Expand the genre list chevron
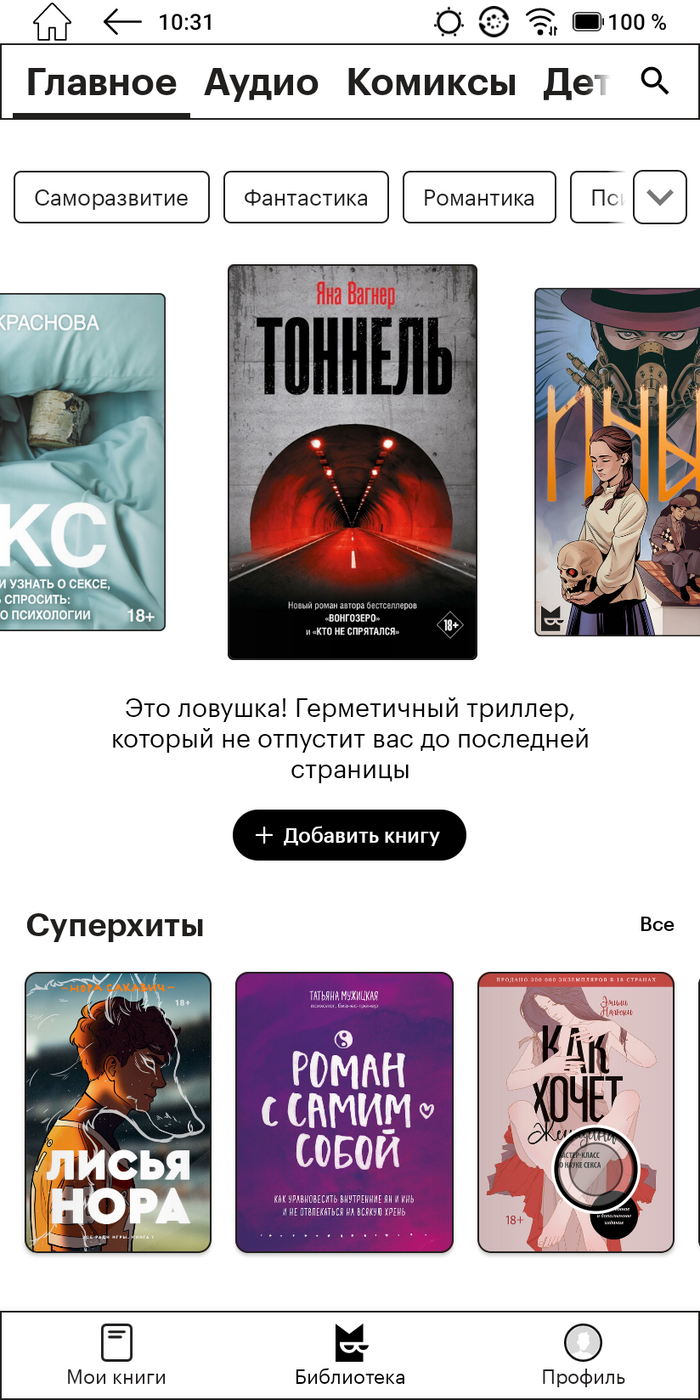Image resolution: width=700 pixels, height=1400 pixels. 660,197
